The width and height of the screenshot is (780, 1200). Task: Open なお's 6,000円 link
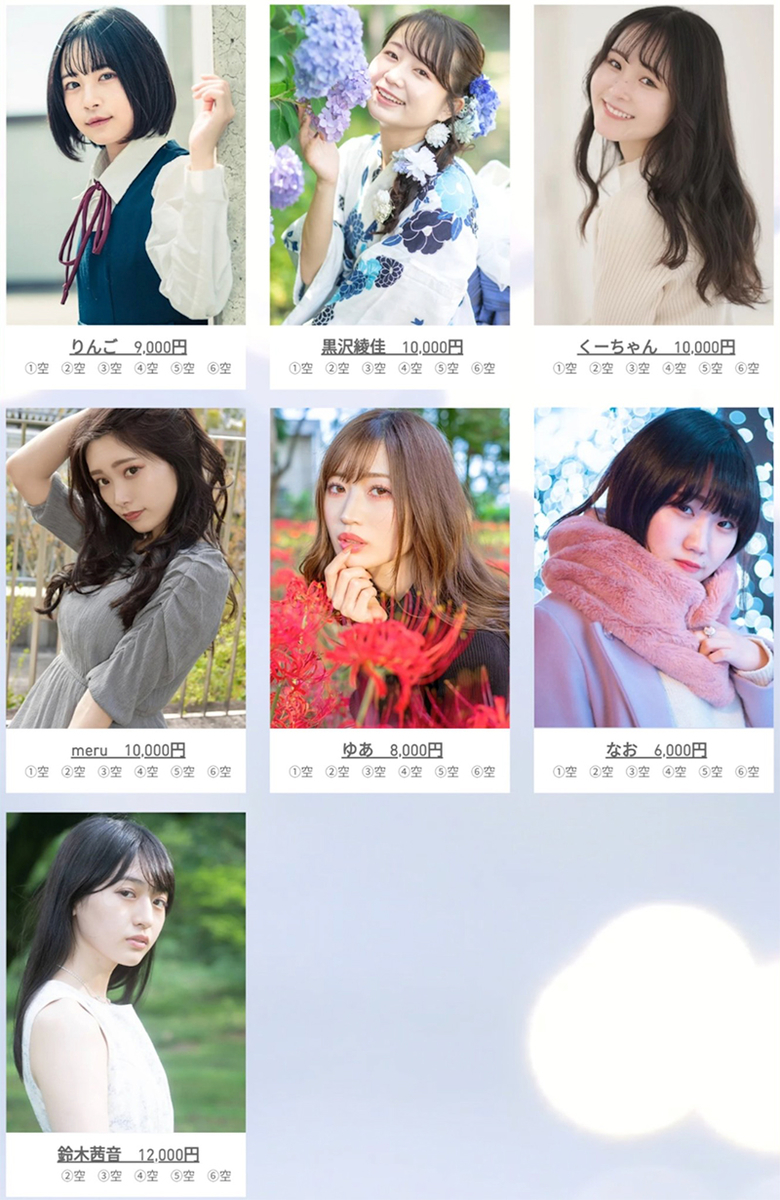pos(655,750)
